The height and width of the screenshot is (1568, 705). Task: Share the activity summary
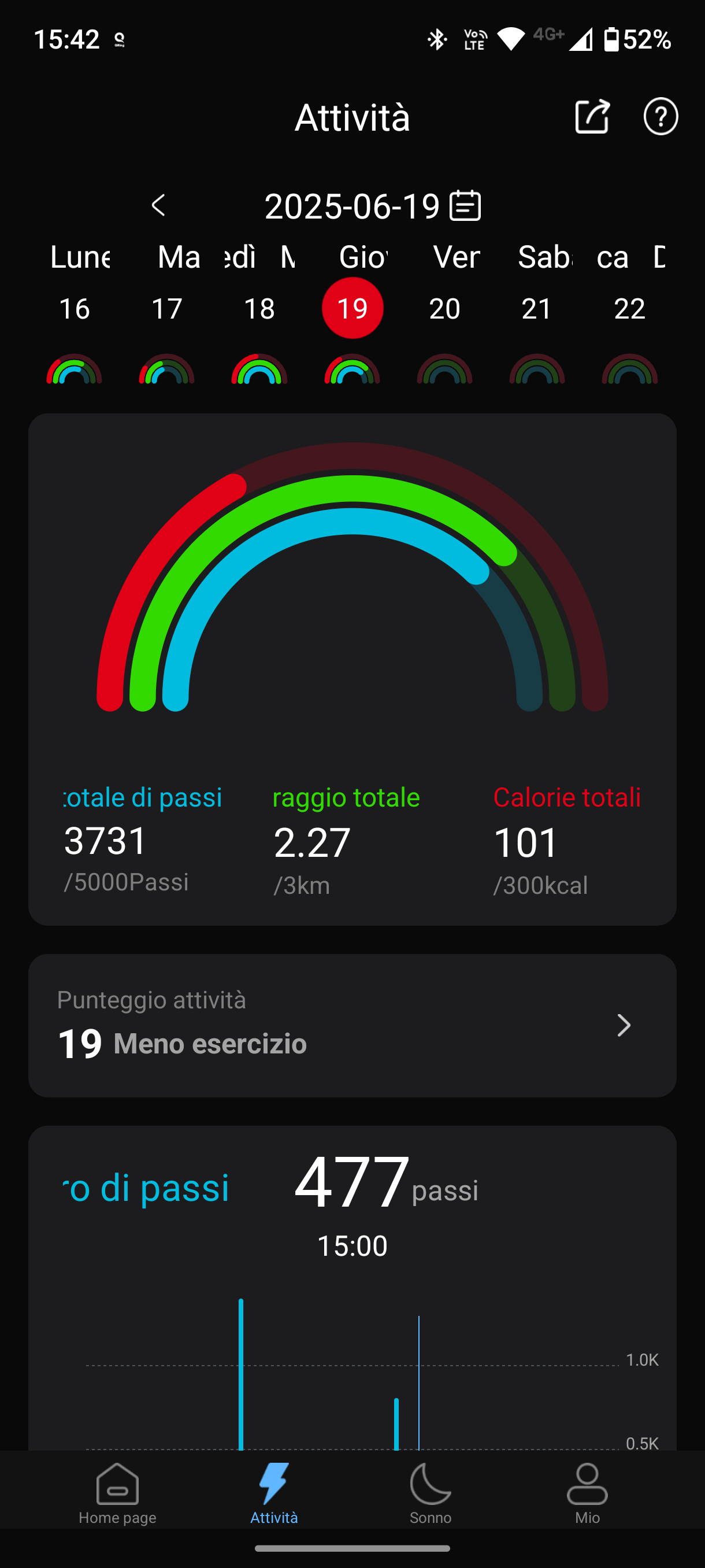tap(592, 116)
